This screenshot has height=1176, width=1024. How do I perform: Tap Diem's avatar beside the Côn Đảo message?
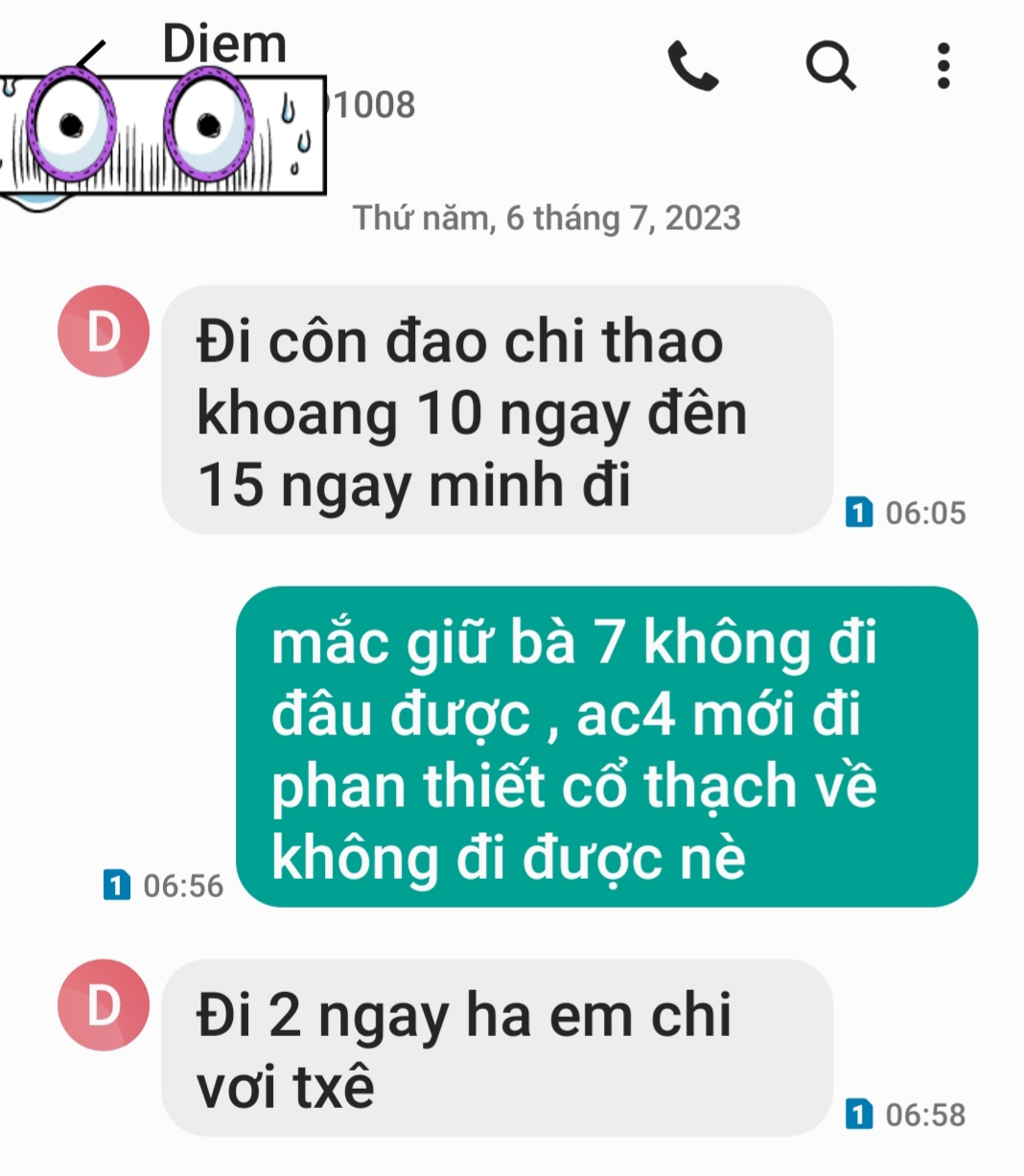pos(104,332)
